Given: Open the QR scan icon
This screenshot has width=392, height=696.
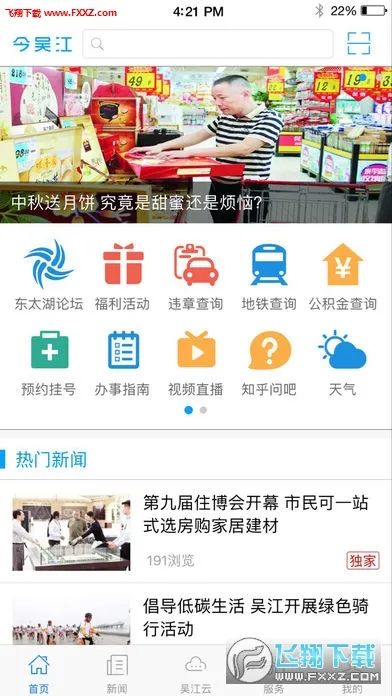Looking at the screenshot, I should (359, 44).
